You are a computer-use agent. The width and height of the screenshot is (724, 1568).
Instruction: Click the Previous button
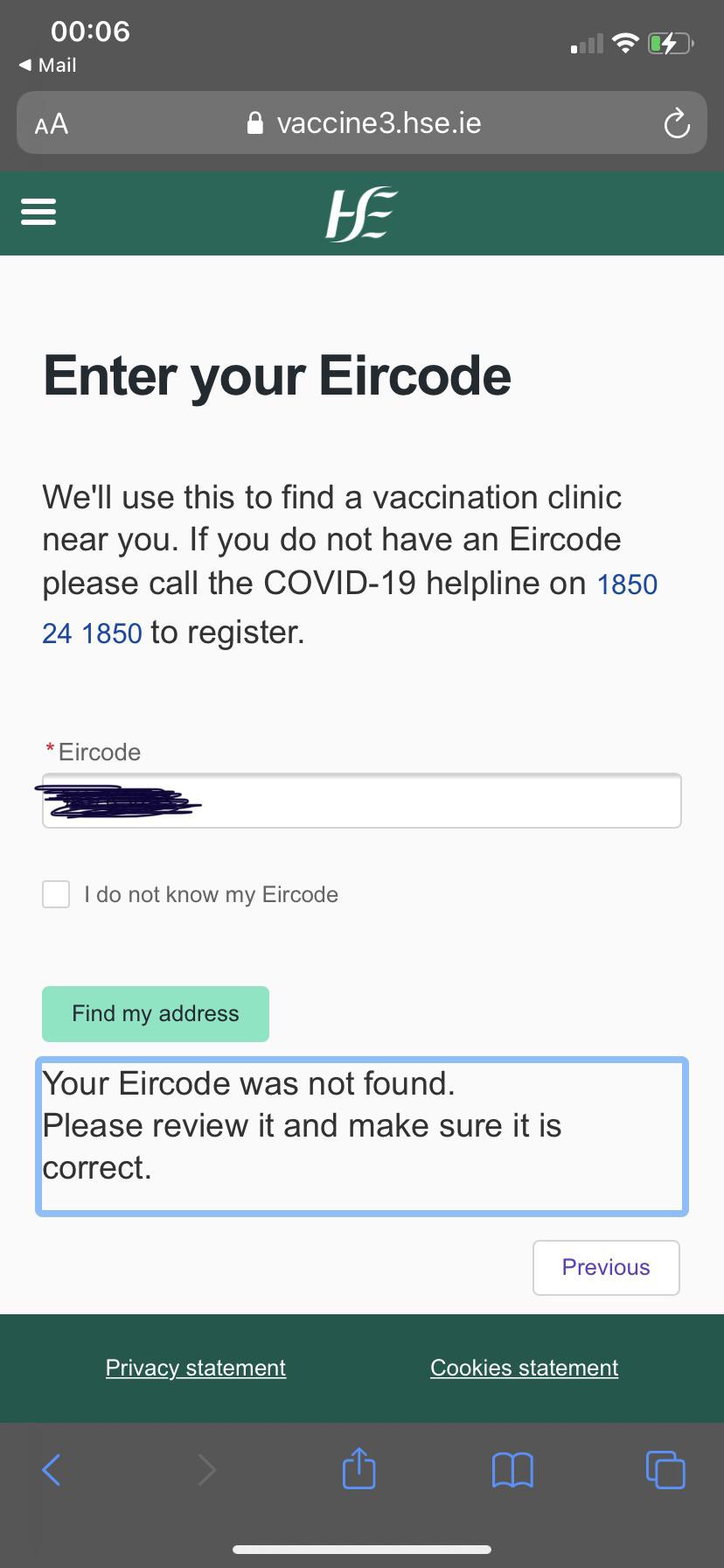tap(606, 1267)
